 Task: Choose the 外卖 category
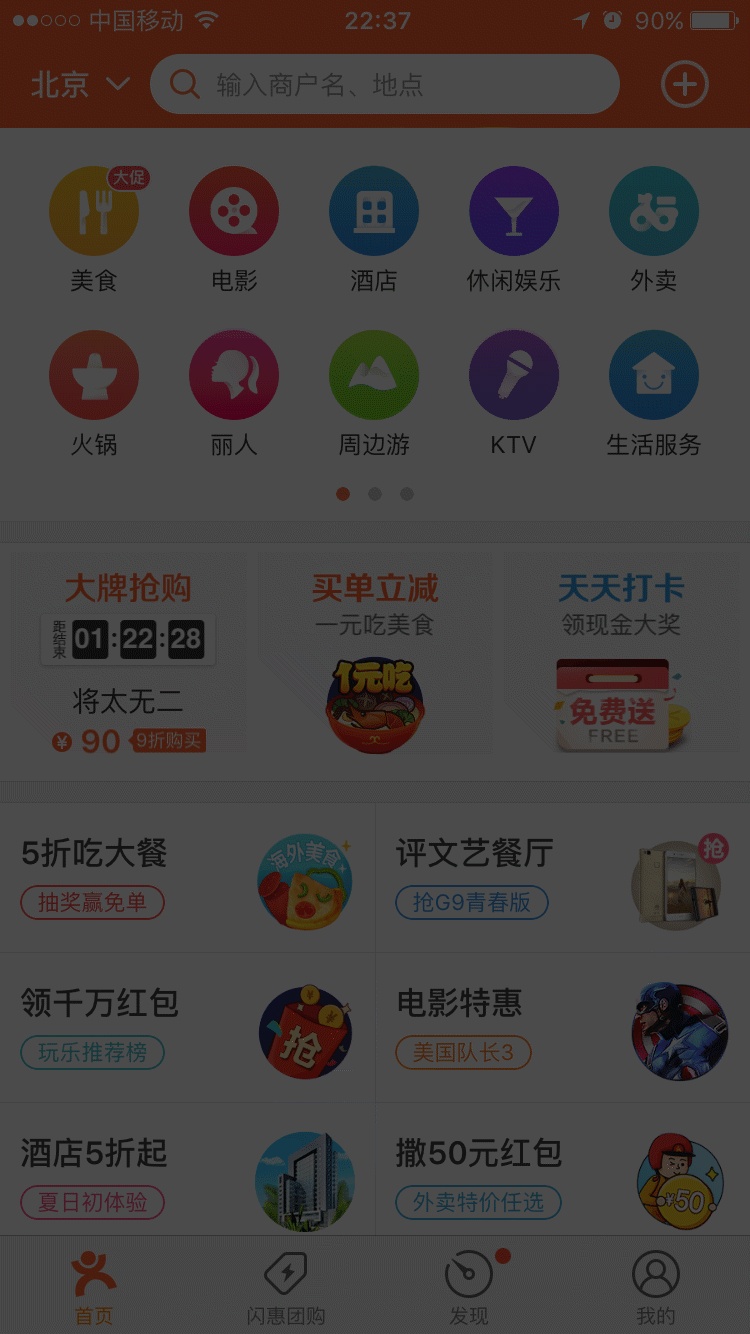click(x=654, y=230)
